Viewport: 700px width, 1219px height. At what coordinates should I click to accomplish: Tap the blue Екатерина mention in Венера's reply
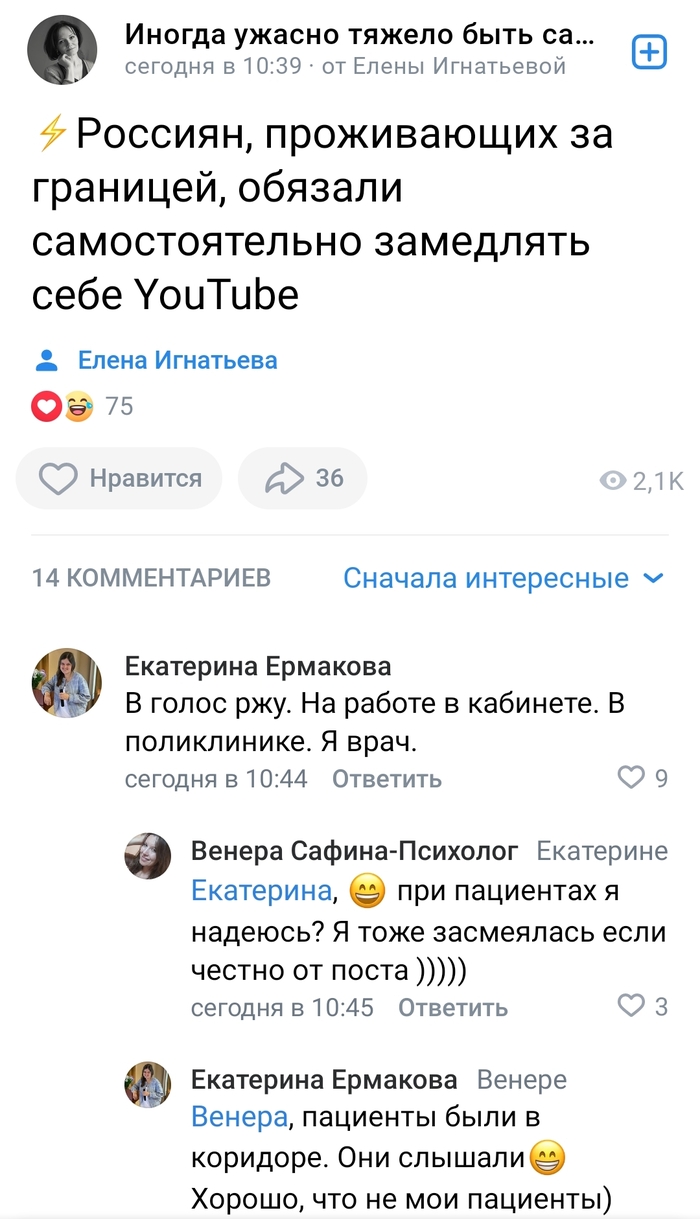[x=261, y=890]
